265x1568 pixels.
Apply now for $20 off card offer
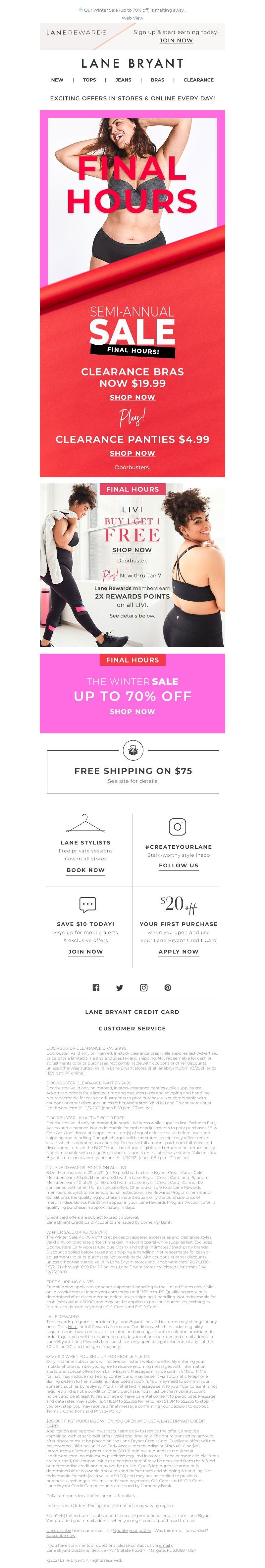(x=178, y=952)
